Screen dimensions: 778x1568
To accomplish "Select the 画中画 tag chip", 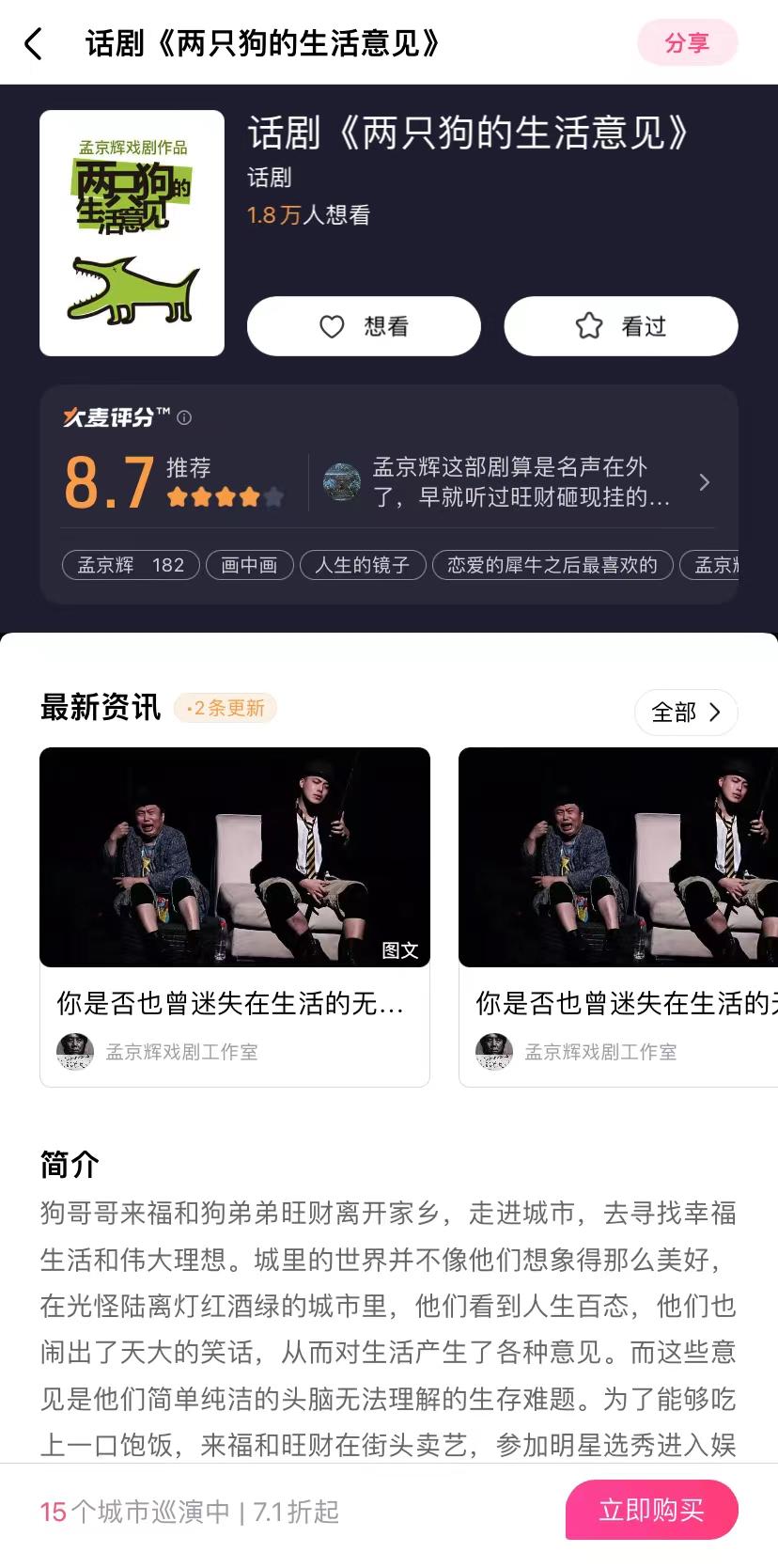I will pyautogui.click(x=249, y=565).
